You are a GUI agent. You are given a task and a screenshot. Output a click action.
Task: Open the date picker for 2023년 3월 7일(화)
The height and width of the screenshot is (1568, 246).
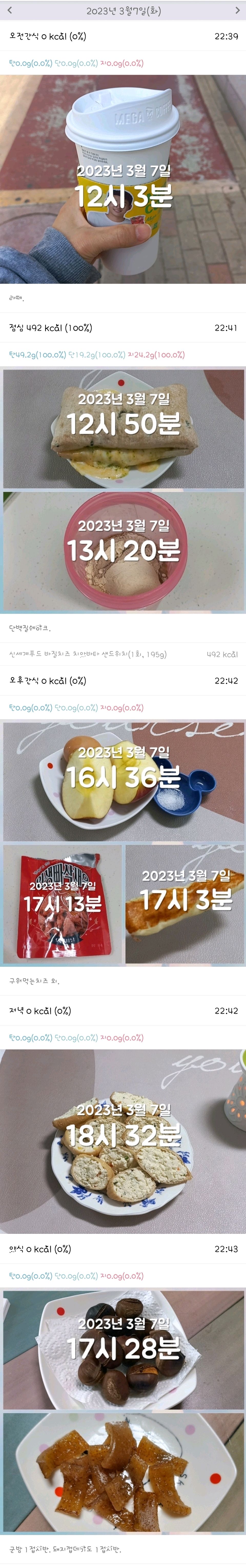click(x=123, y=10)
